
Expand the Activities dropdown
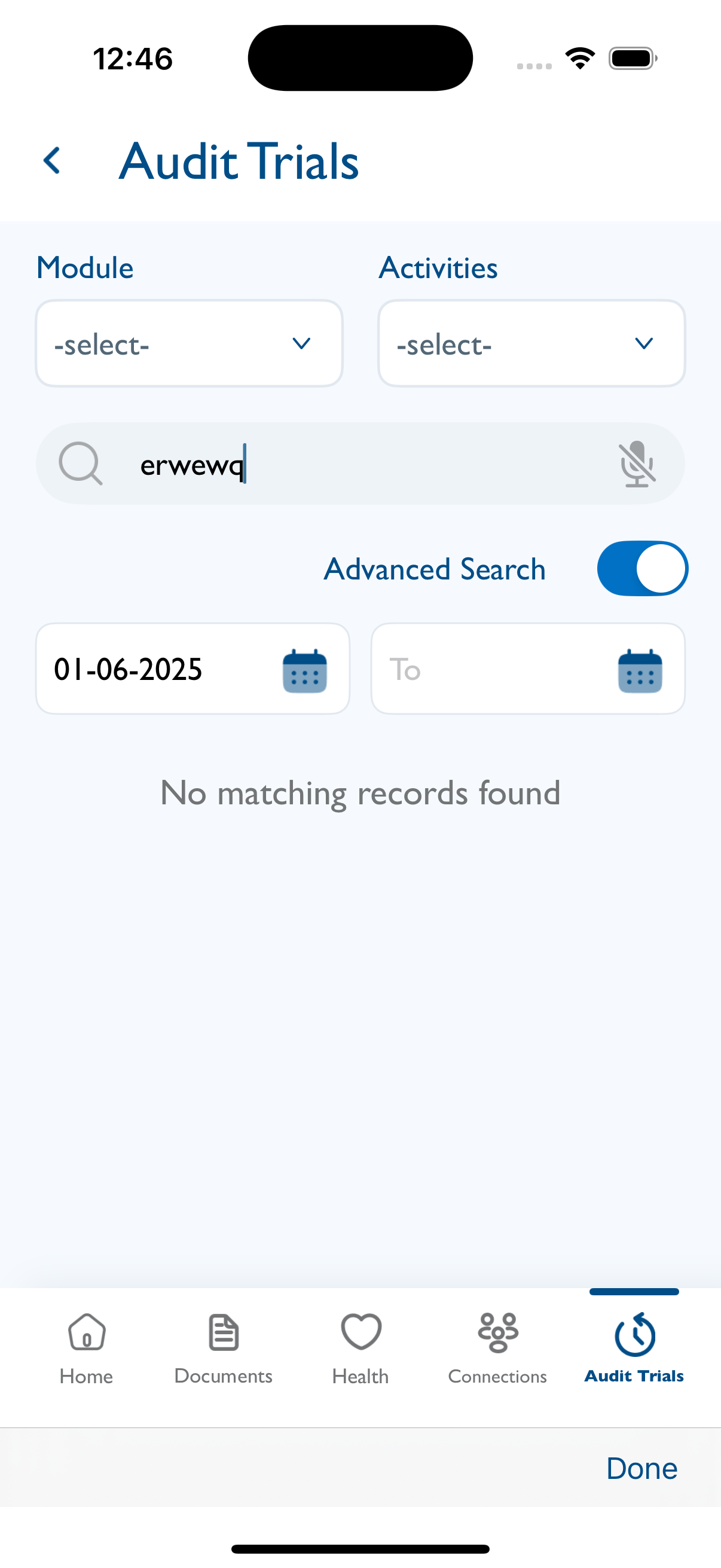pyautogui.click(x=531, y=343)
